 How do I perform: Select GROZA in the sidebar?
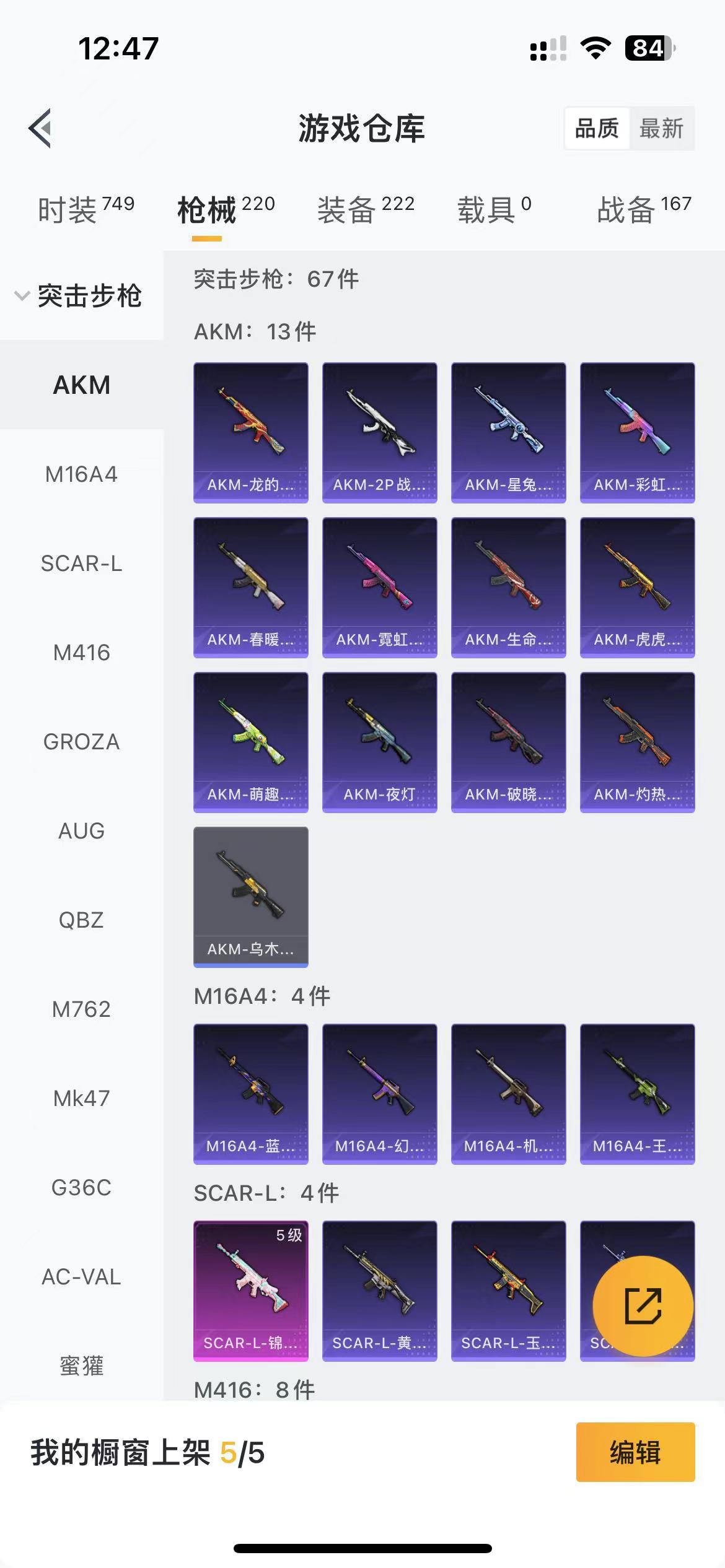click(81, 742)
